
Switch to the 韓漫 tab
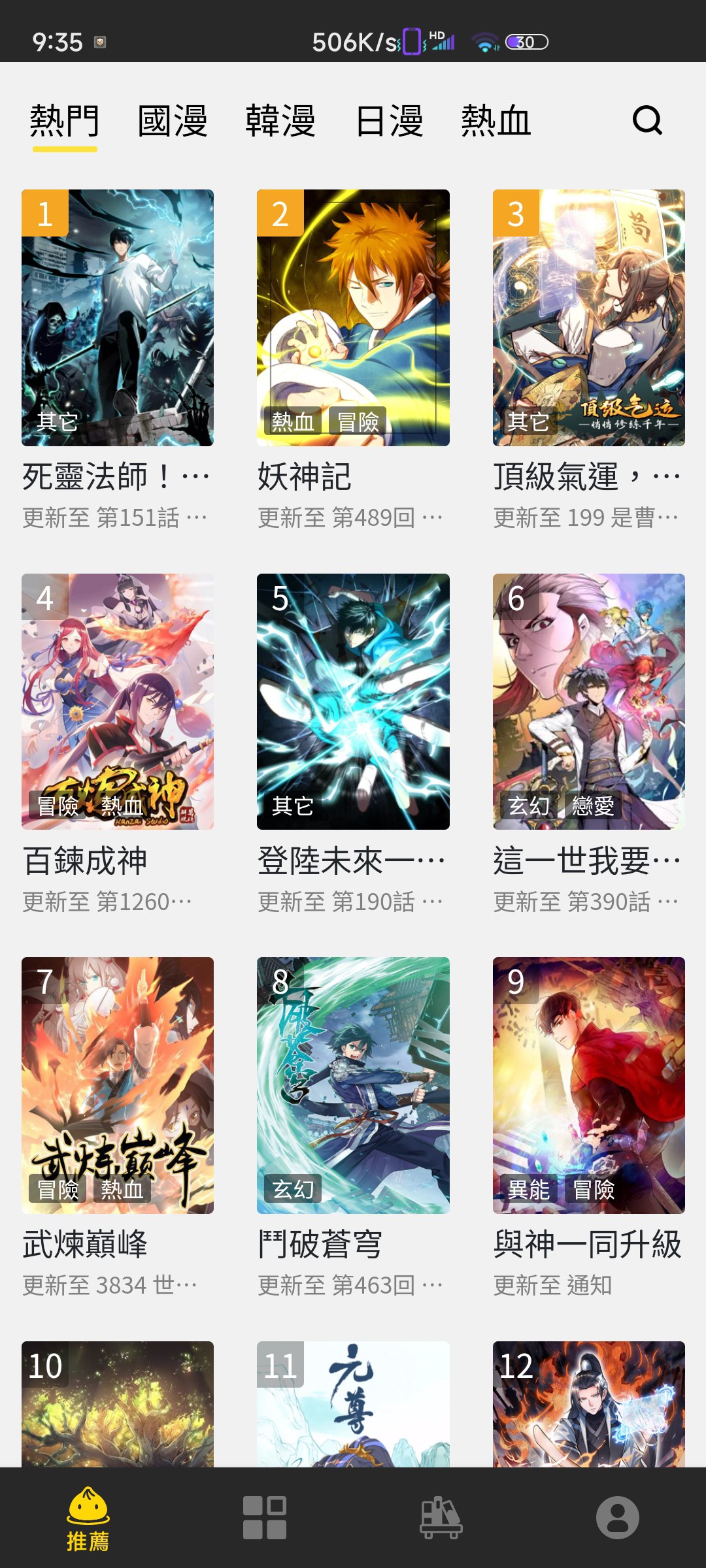tap(280, 122)
